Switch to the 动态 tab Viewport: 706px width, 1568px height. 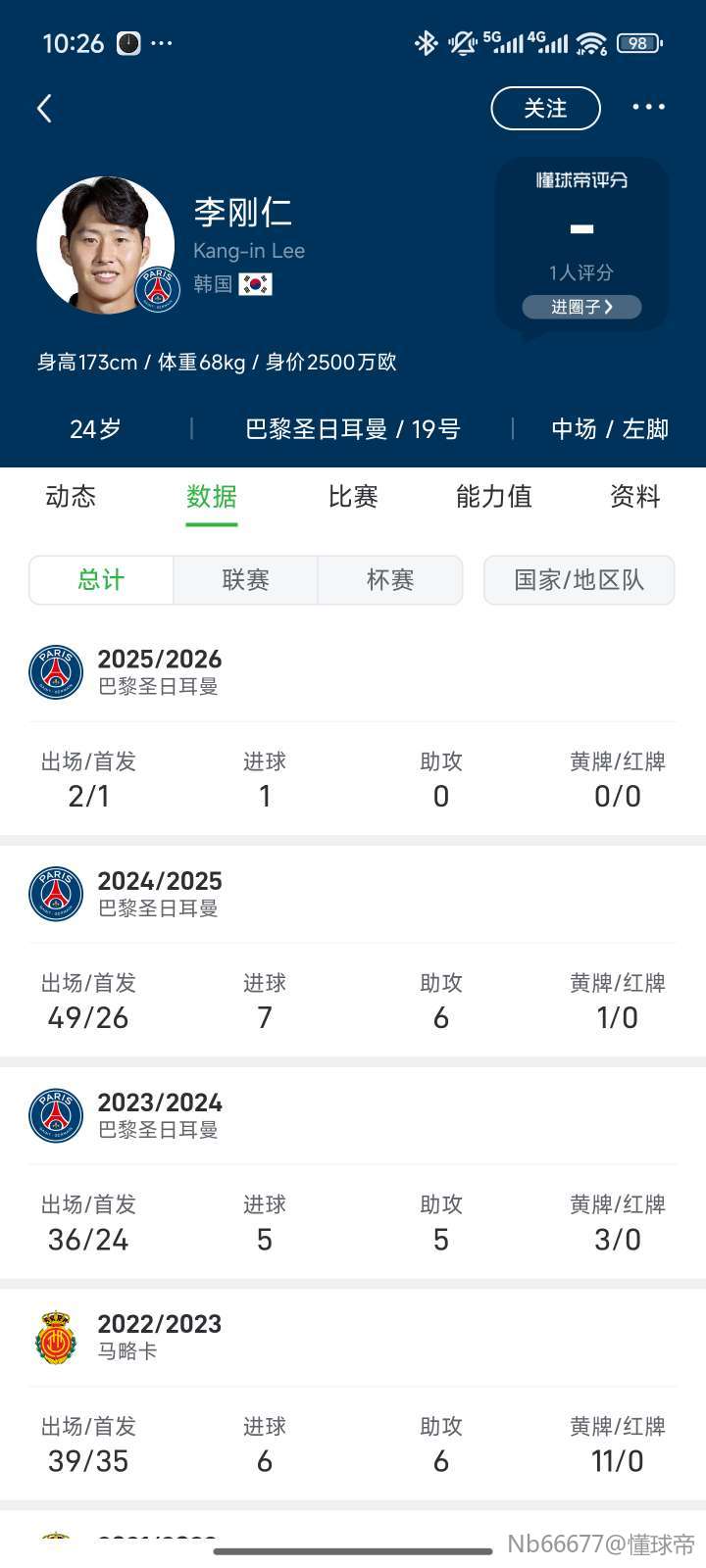pos(71,496)
